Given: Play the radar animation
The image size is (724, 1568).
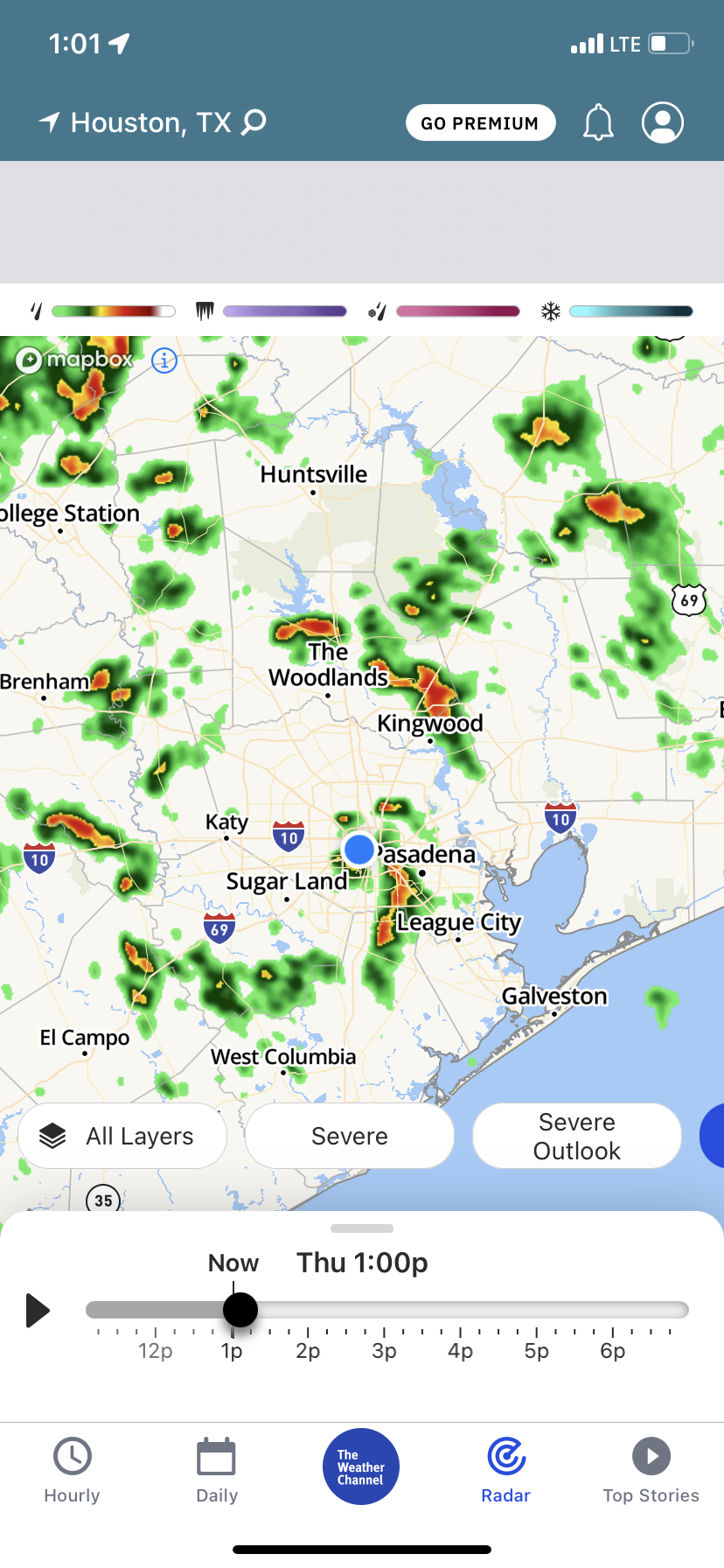Looking at the screenshot, I should tap(38, 1310).
